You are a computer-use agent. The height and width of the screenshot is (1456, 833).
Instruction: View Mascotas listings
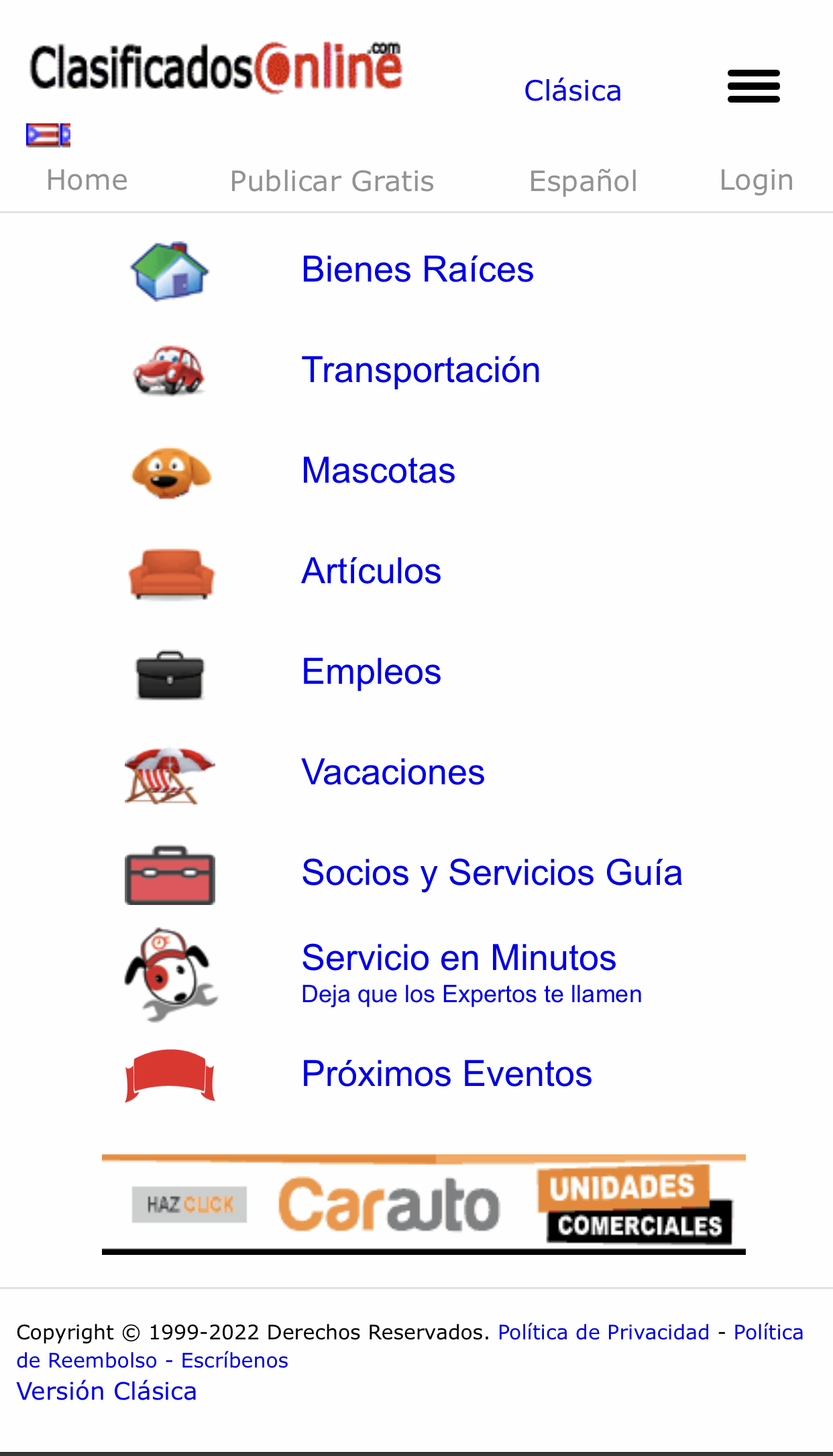(x=378, y=471)
